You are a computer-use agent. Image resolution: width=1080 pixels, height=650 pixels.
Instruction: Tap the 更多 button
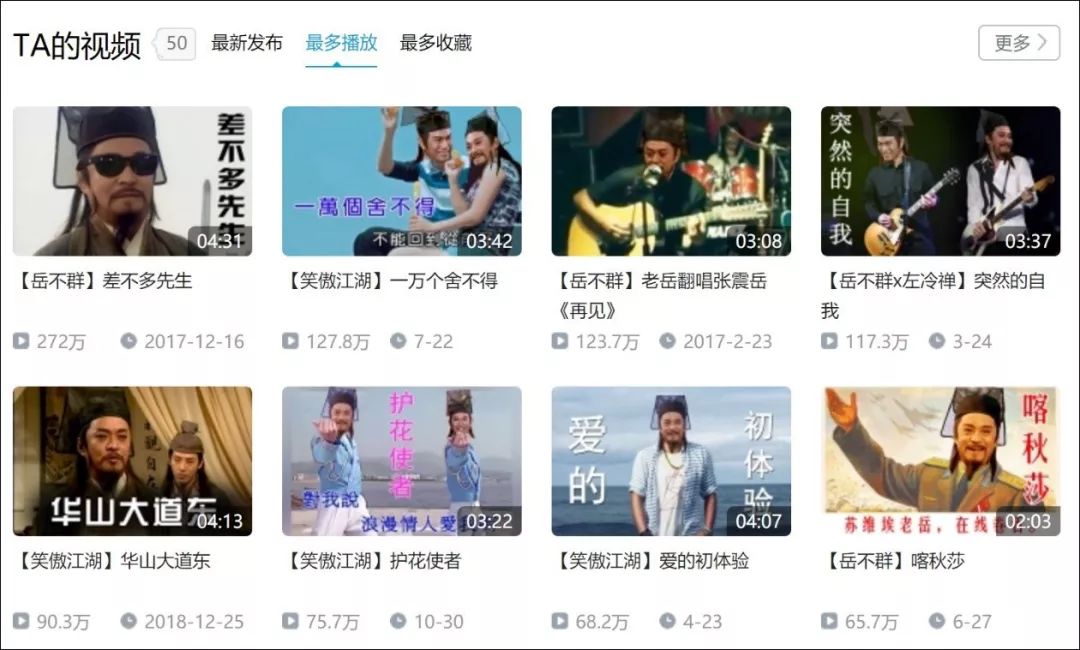[1019, 43]
